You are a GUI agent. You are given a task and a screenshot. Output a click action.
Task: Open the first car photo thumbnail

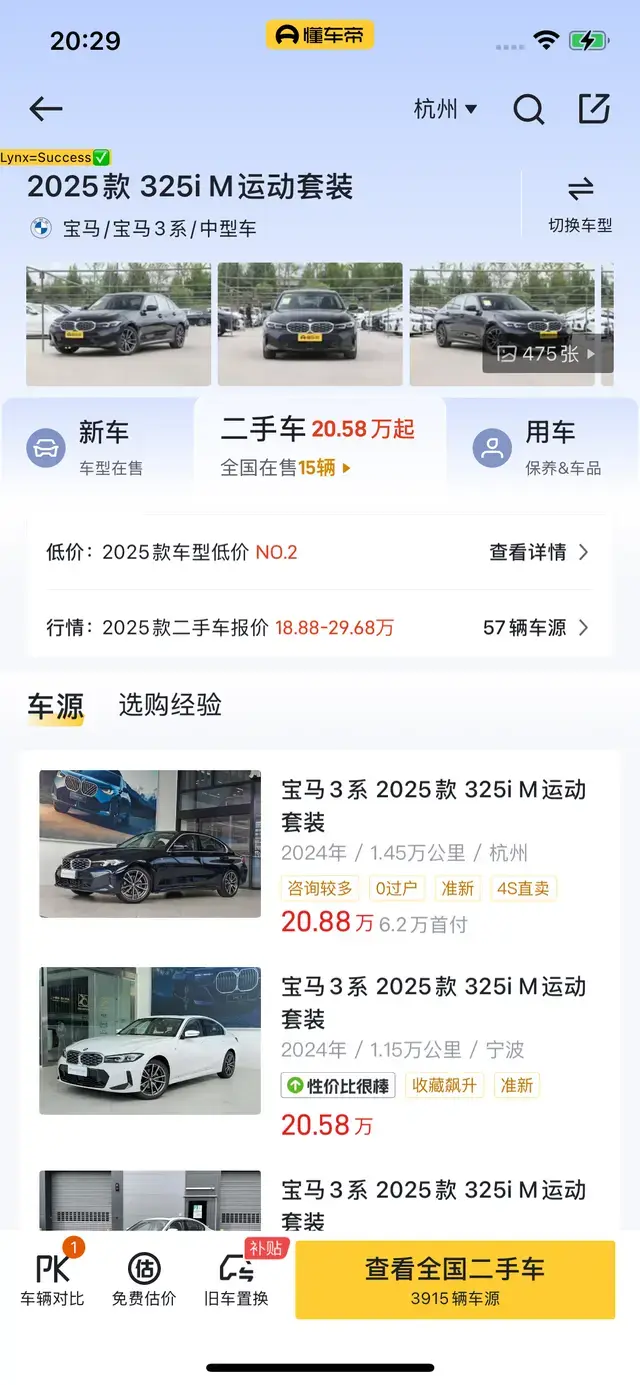pyautogui.click(x=118, y=324)
